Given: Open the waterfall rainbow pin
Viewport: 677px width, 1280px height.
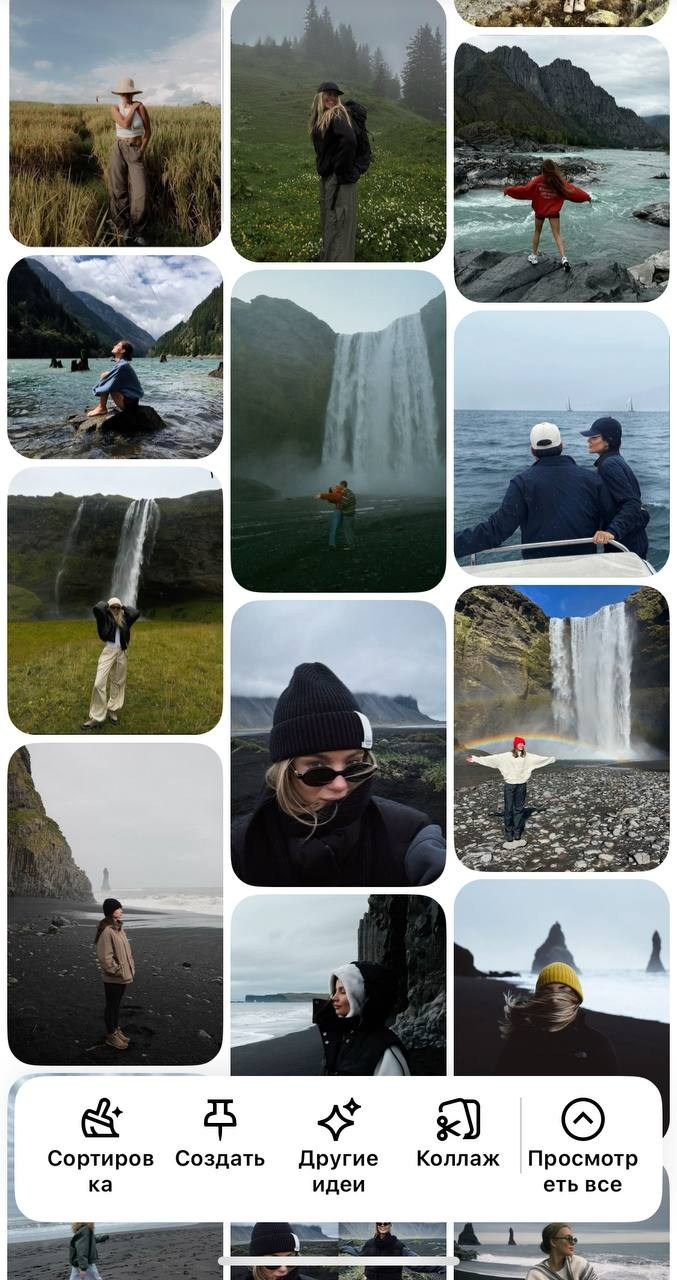Looking at the screenshot, I should click(562, 728).
